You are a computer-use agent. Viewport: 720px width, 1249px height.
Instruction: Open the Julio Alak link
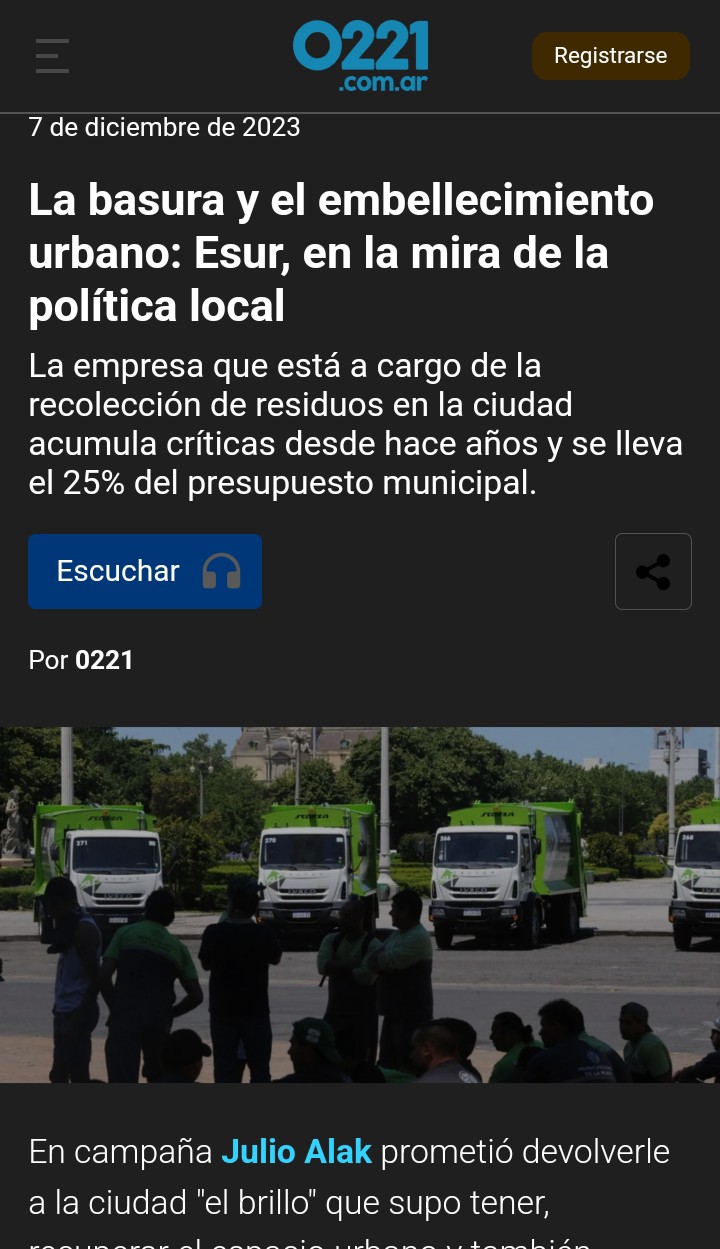tap(297, 1152)
